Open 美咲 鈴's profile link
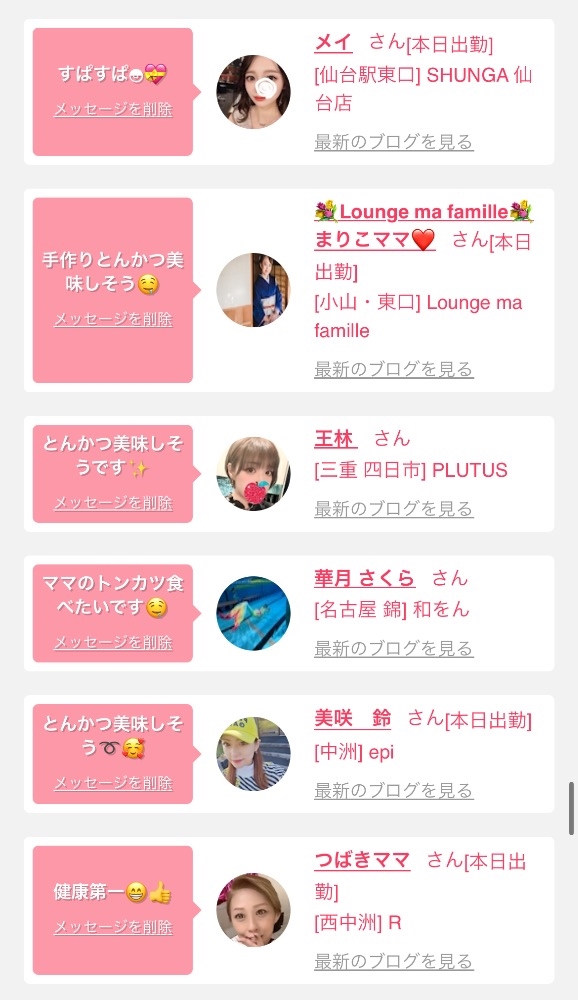 pyautogui.click(x=352, y=719)
